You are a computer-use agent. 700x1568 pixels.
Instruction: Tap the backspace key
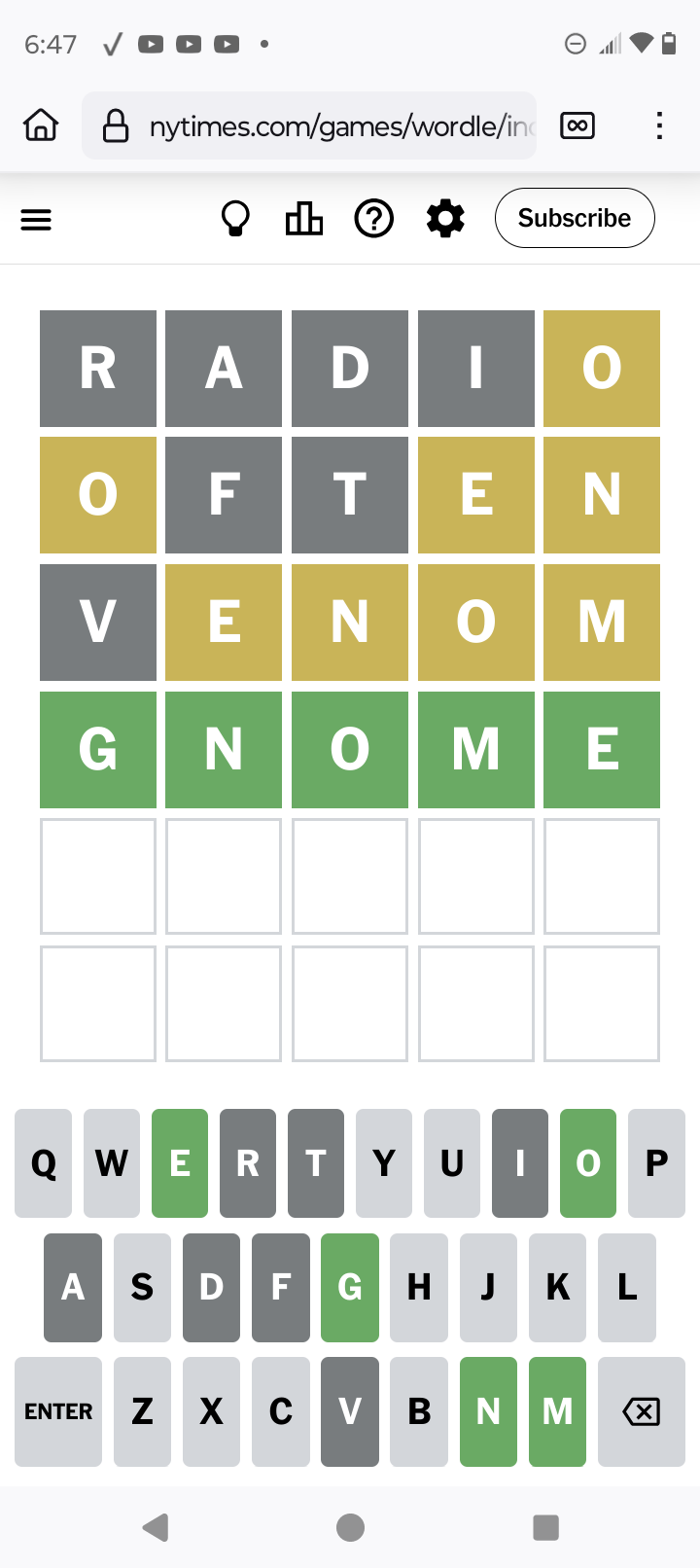pyautogui.click(x=641, y=1411)
